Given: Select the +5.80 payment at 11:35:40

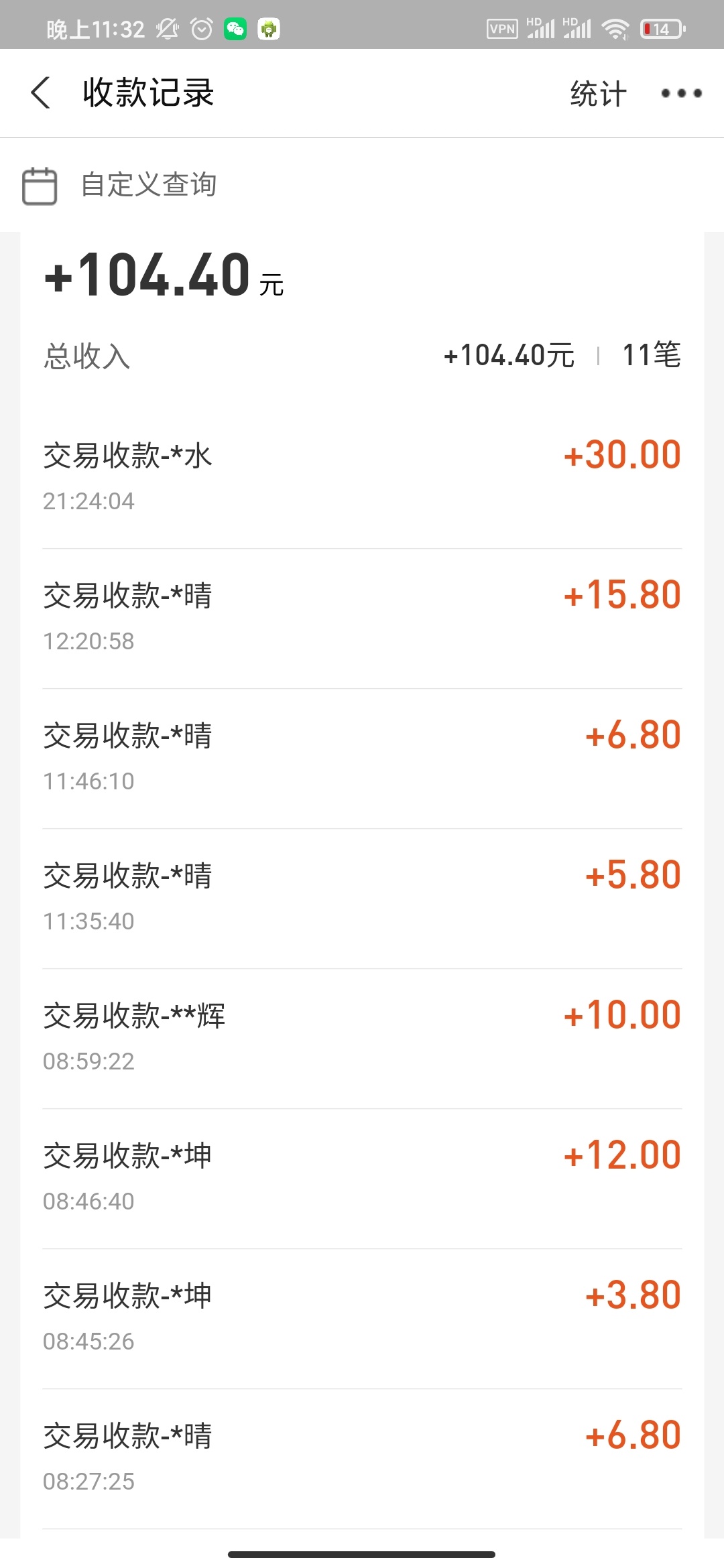Looking at the screenshot, I should coord(362,897).
